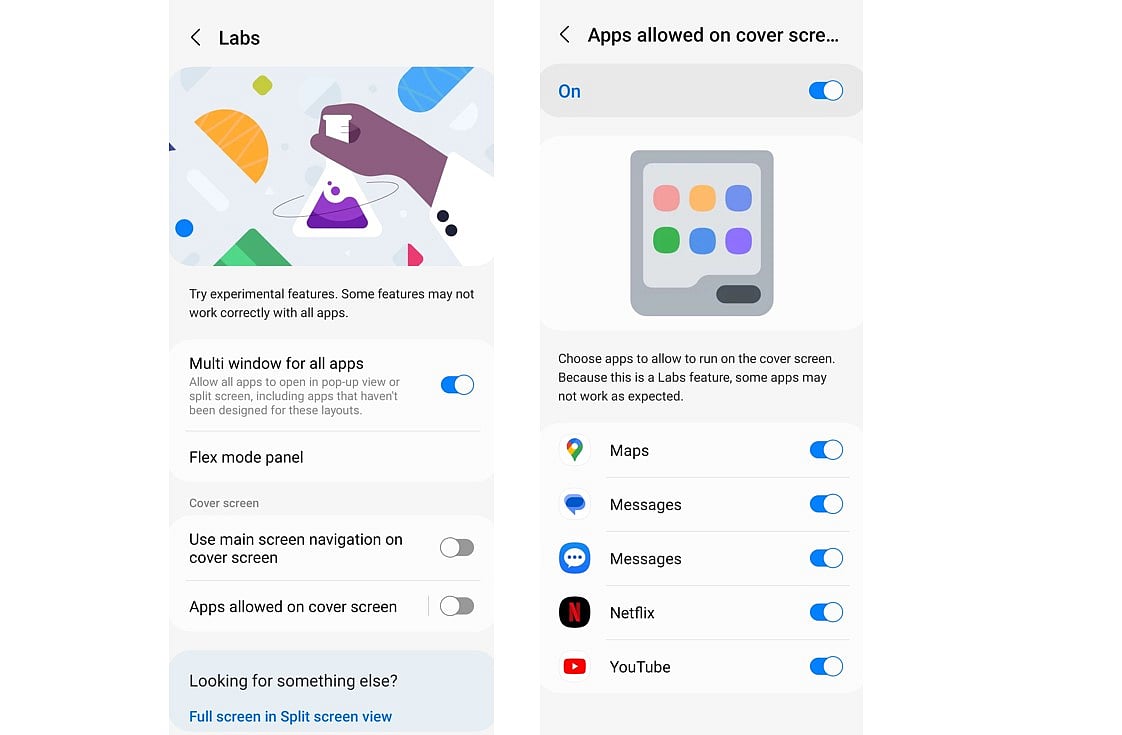
Task: Go back from the Labs screen
Action: [x=196, y=38]
